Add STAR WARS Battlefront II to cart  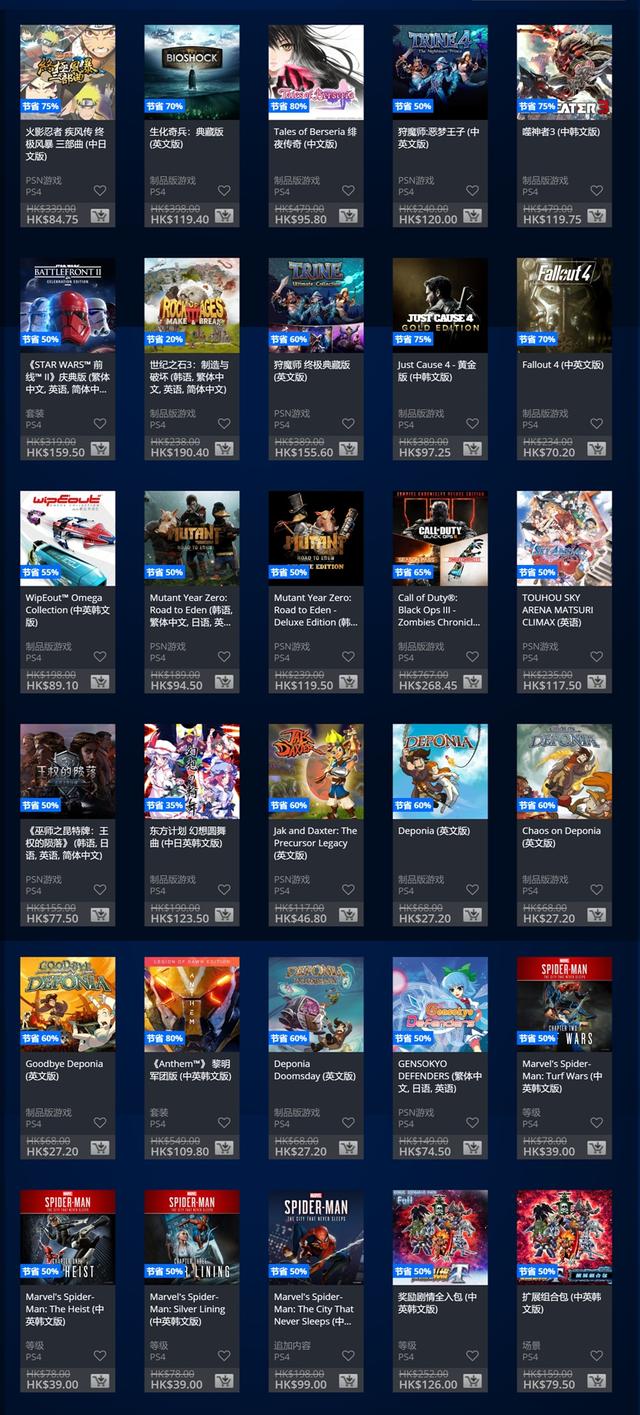100,450
